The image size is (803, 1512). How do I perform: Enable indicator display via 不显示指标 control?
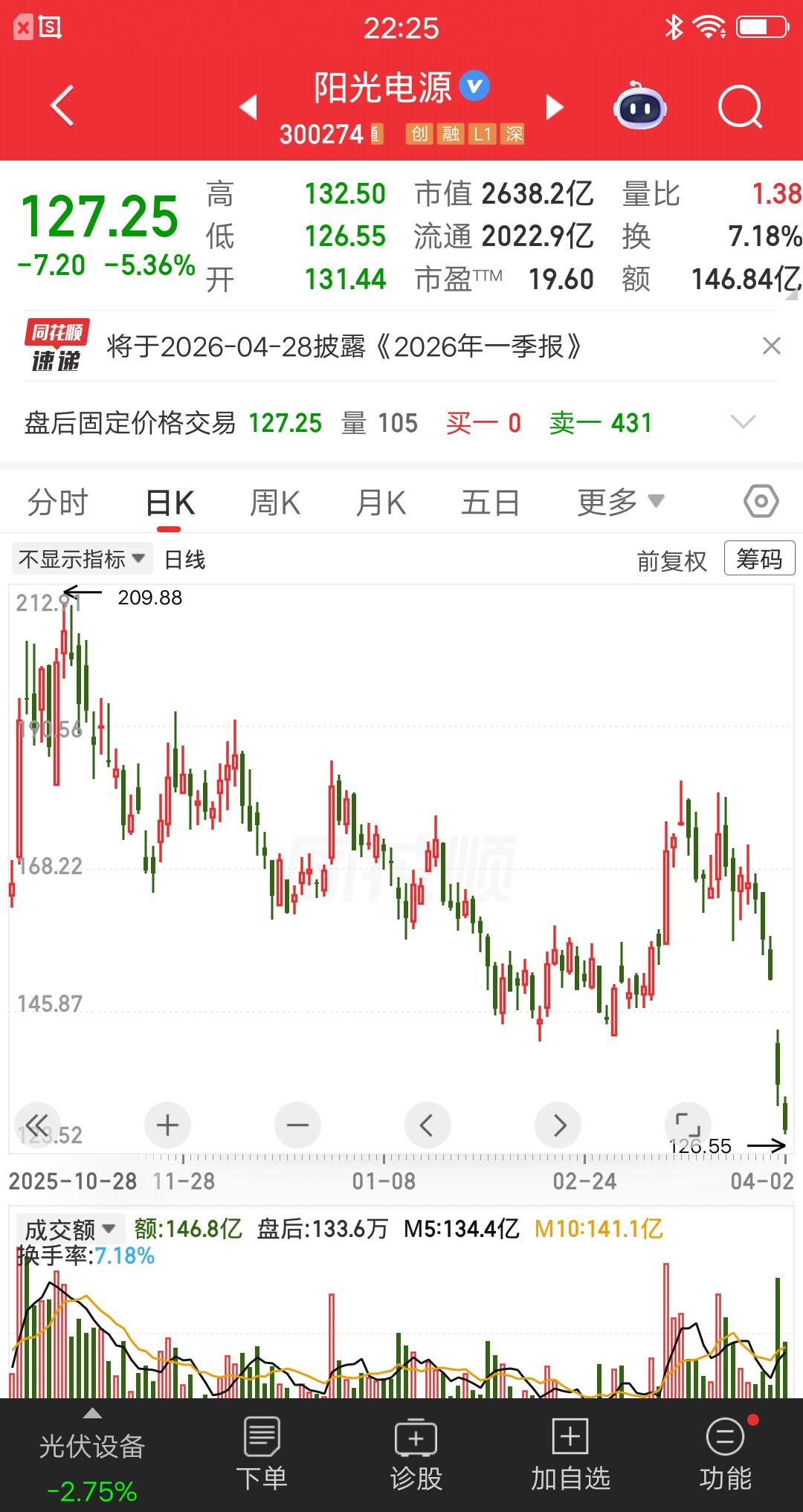tap(82, 558)
